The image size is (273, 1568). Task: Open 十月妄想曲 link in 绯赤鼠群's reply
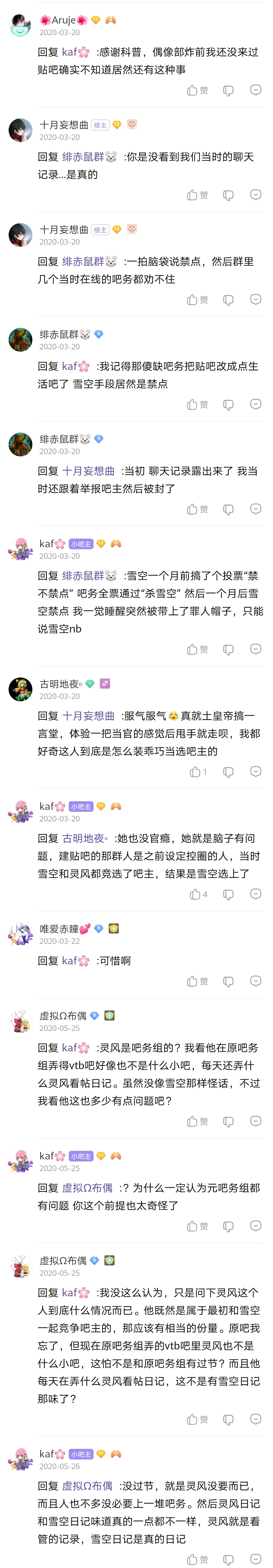(88, 471)
